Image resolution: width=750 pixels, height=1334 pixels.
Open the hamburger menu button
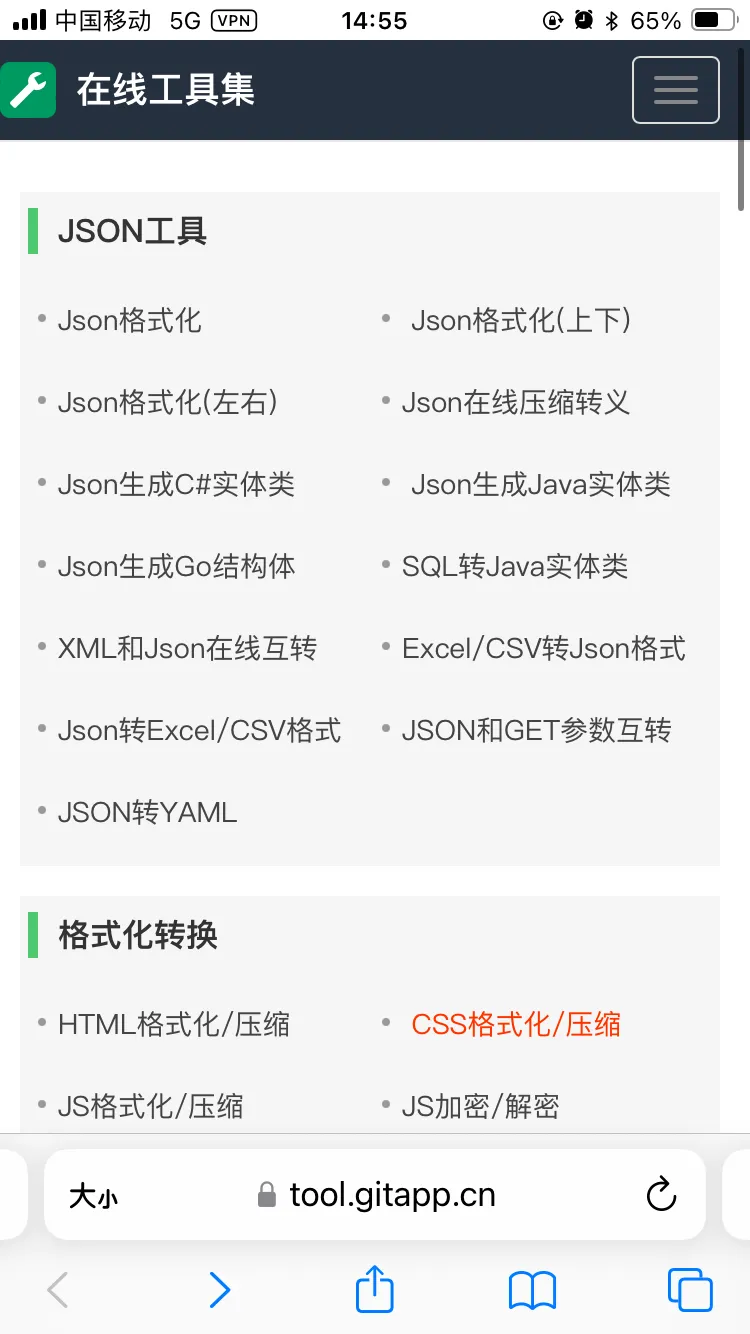click(x=675, y=90)
